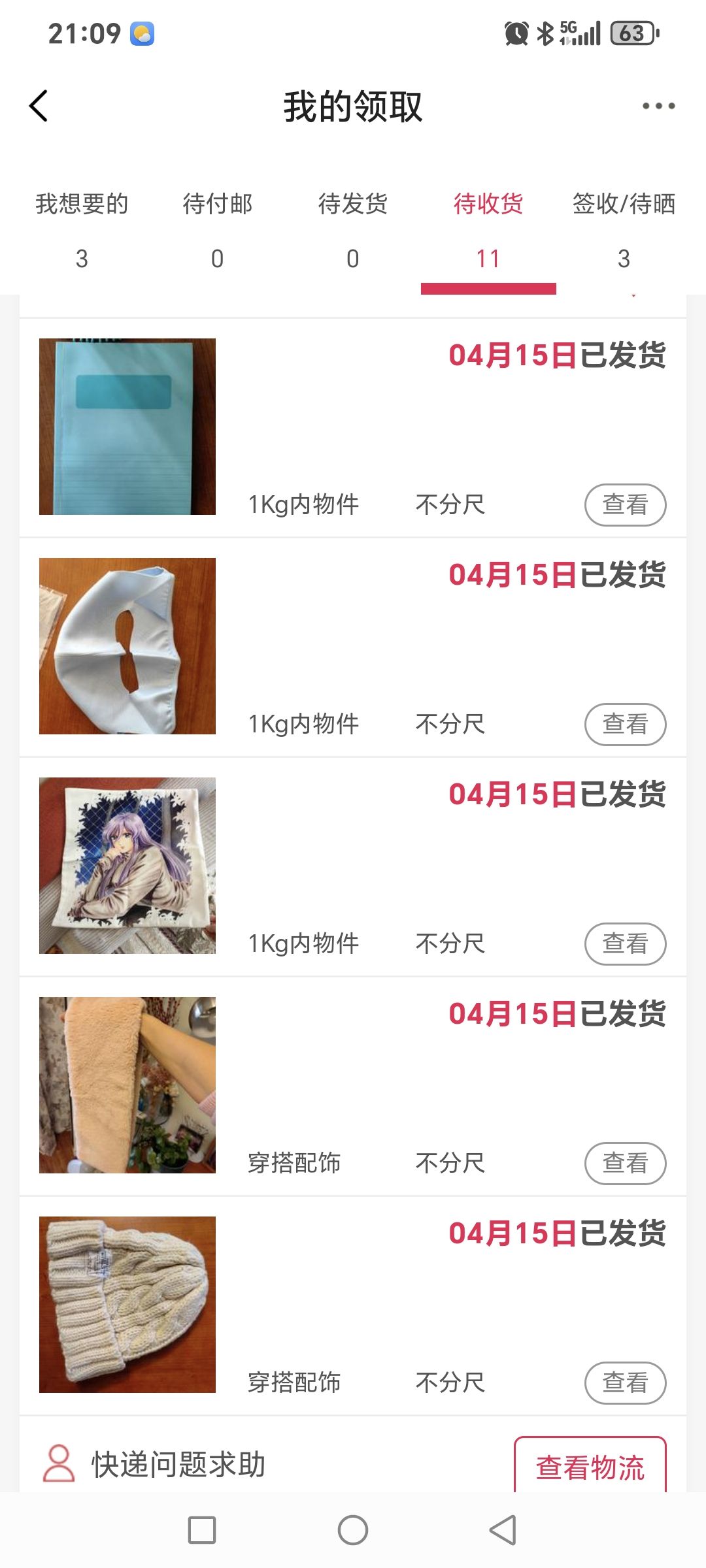Tap 查看 for the knitted beanie item
Screen dimensions: 706x1568
[625, 1383]
